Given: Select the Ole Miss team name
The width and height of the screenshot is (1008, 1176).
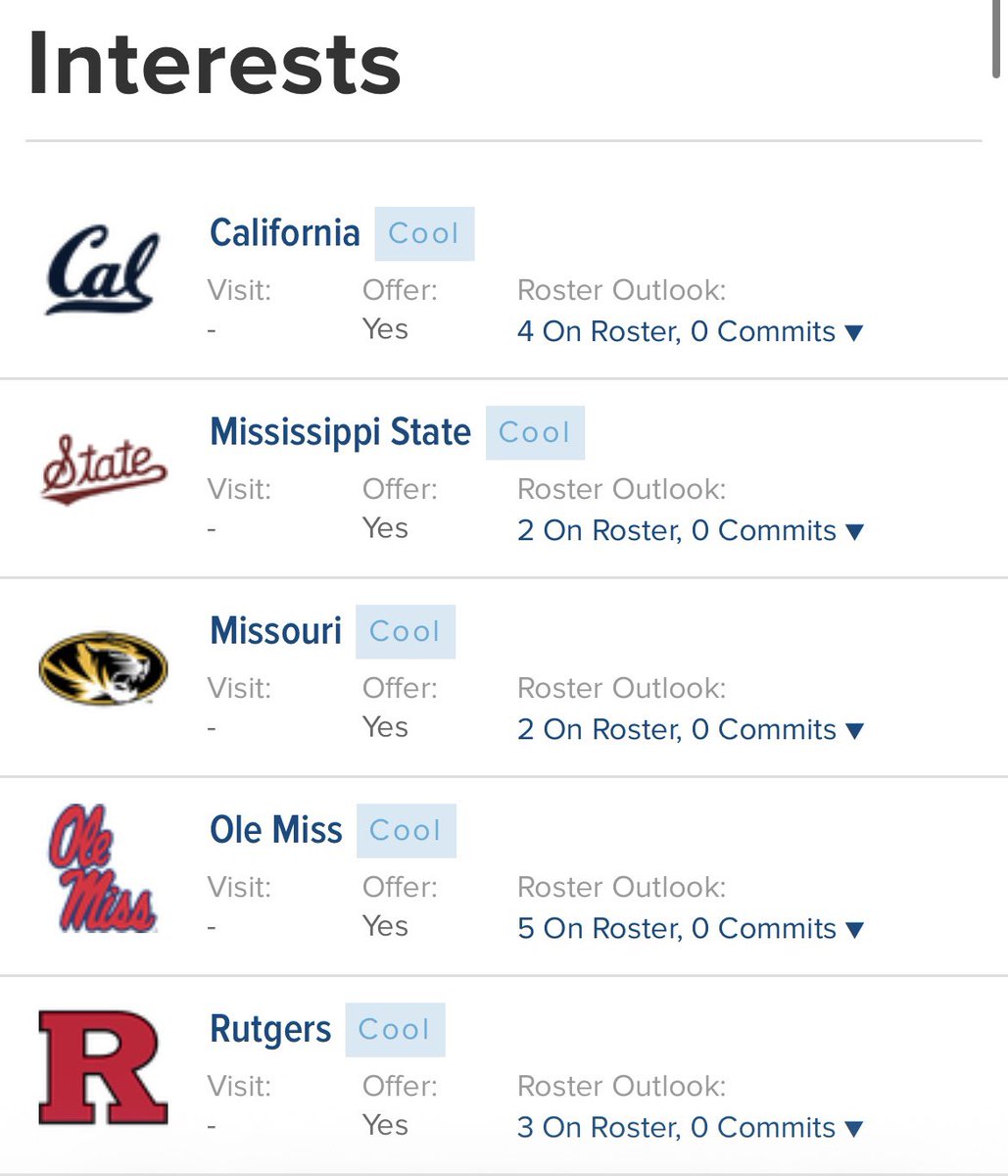Looking at the screenshot, I should click(x=275, y=830).
